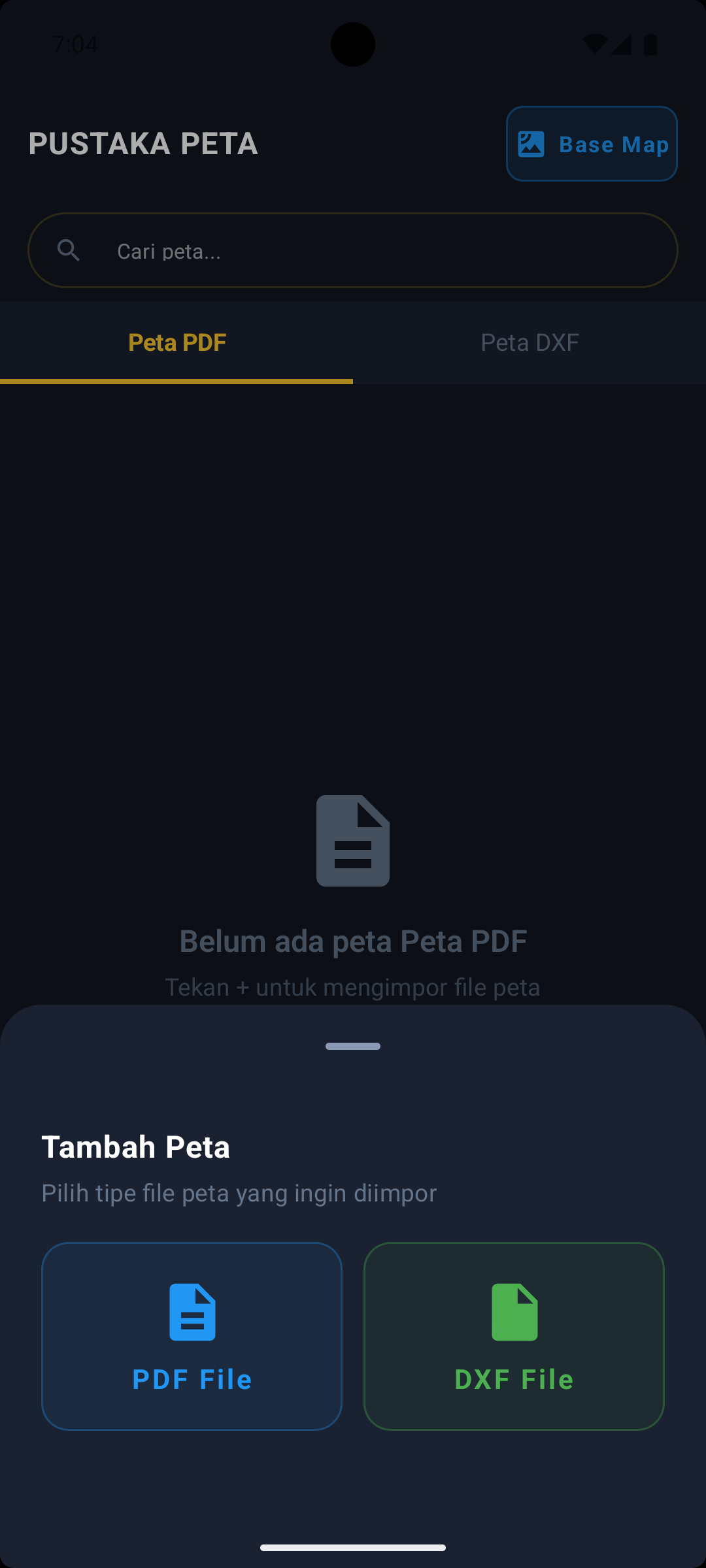The width and height of the screenshot is (706, 1568).
Task: Collapse the Tambah Peta sheet drag handle
Action: click(x=353, y=1046)
